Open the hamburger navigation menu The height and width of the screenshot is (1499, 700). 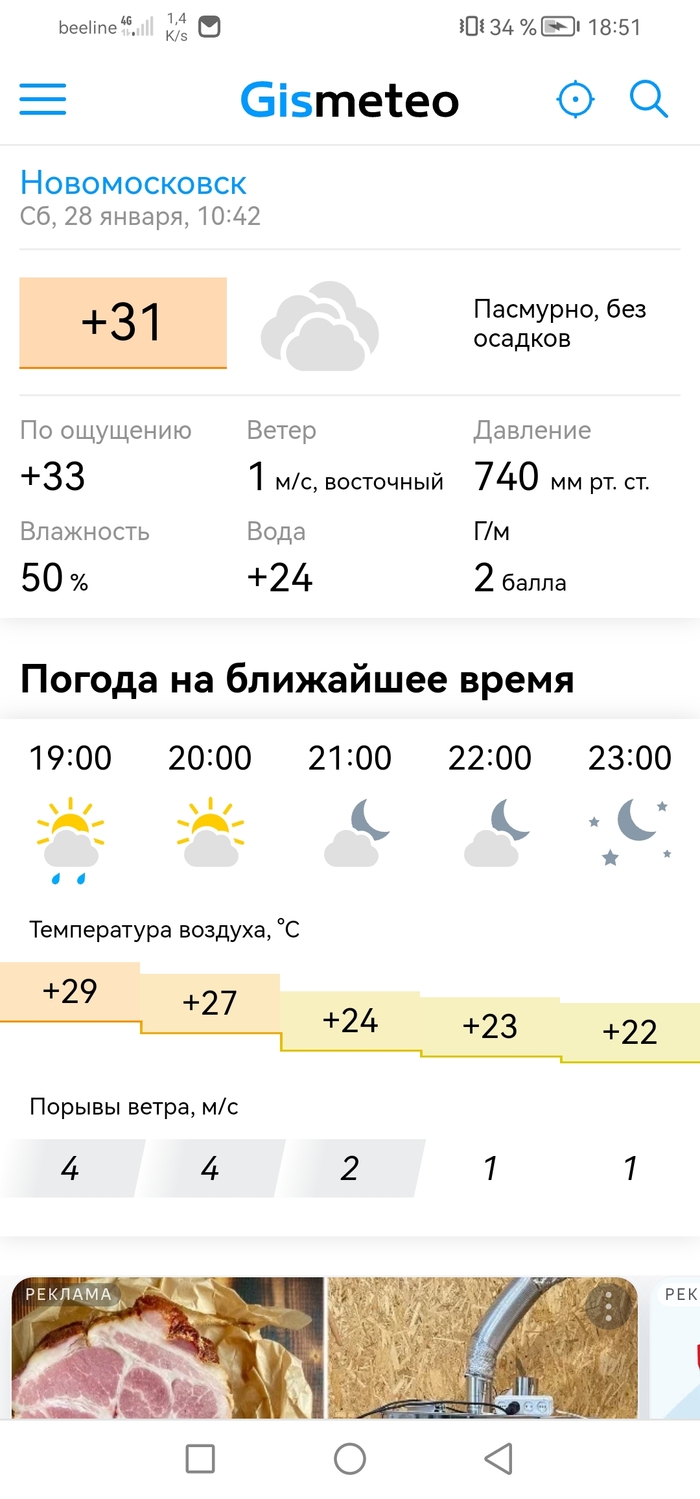43,100
